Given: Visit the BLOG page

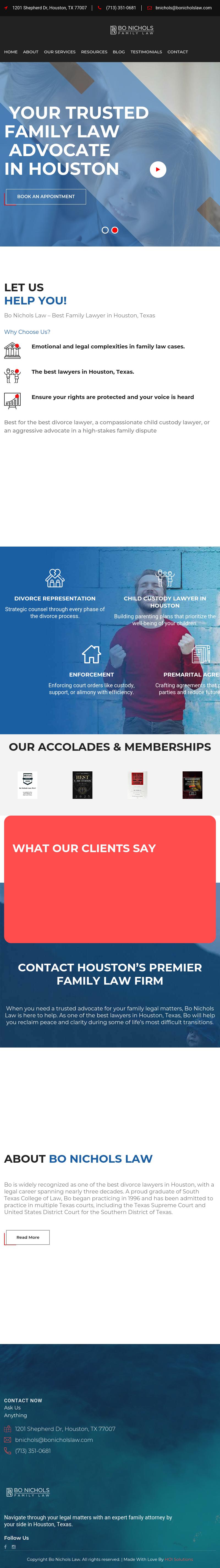Looking at the screenshot, I should pos(119,52).
